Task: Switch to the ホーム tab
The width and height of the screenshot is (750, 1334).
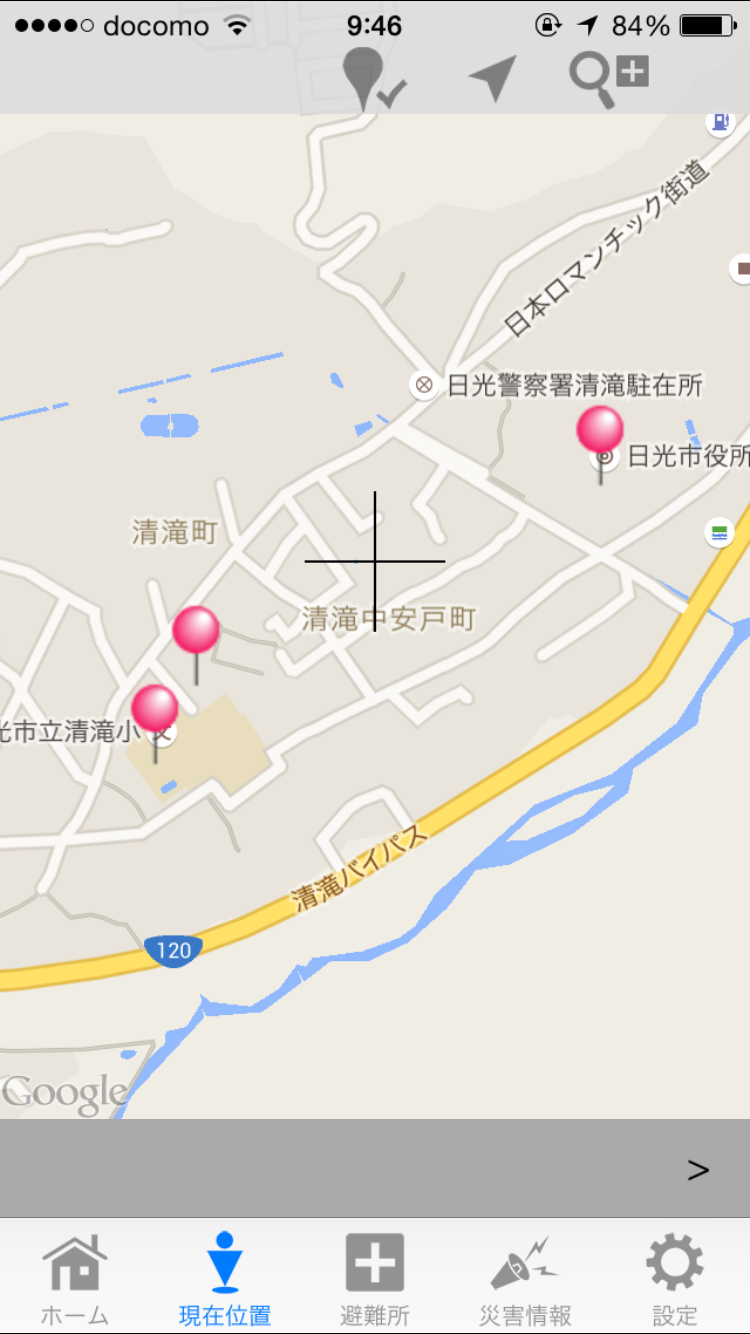Action: pos(75,1279)
